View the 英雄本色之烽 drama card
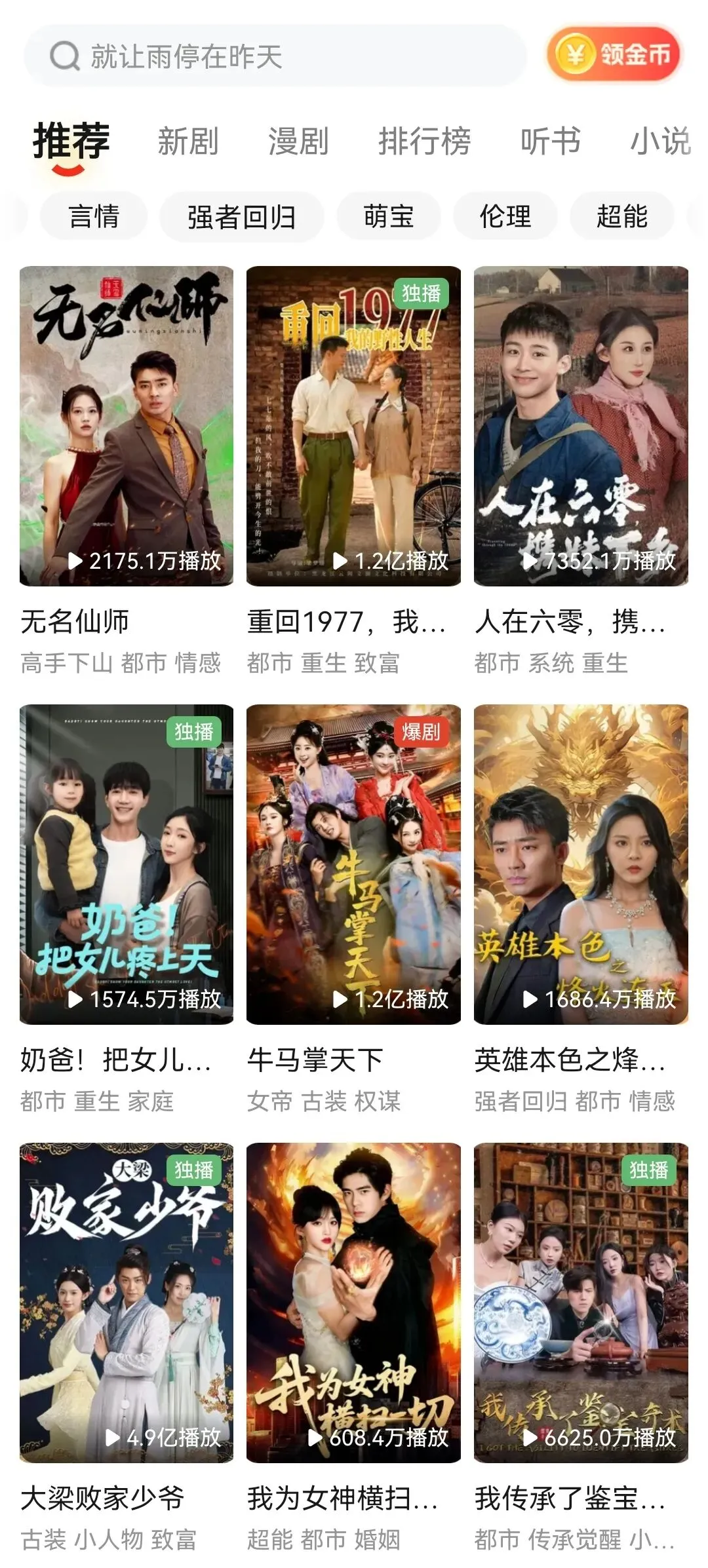The height and width of the screenshot is (1568, 708). [x=581, y=864]
